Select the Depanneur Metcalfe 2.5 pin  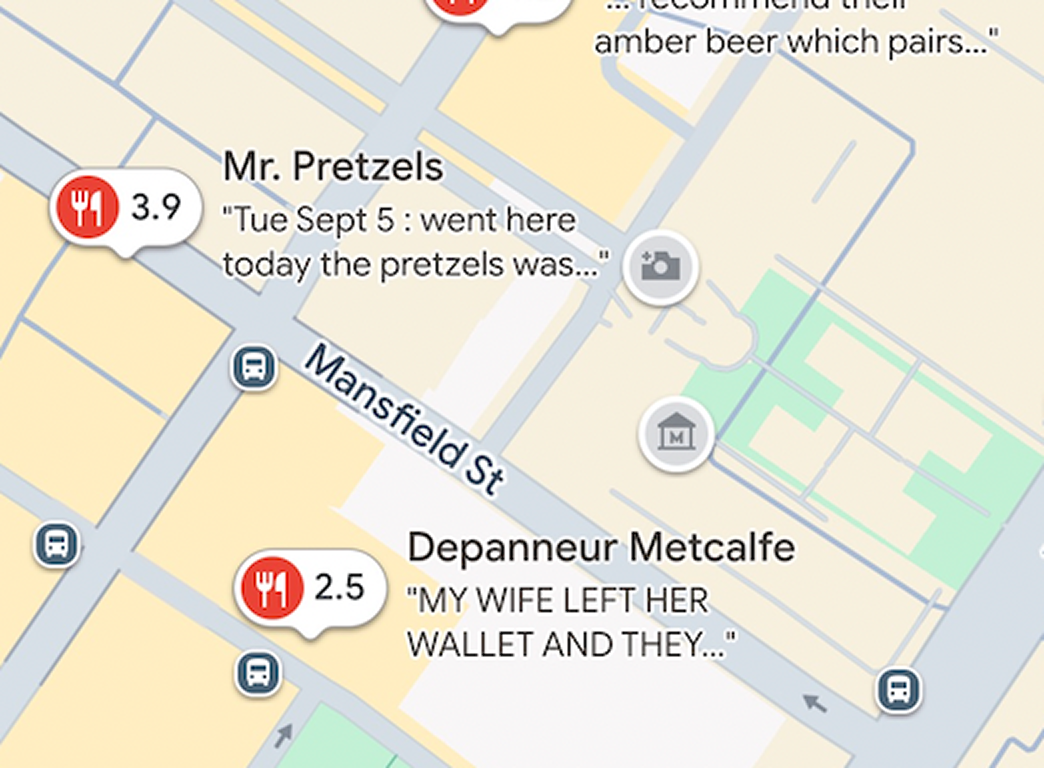pos(308,588)
